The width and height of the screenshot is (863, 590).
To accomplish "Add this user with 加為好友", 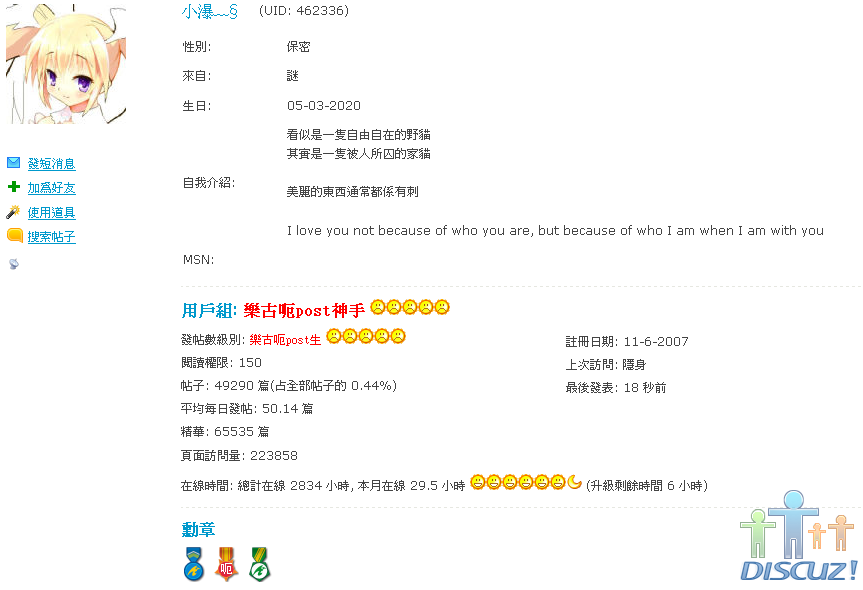I will (x=51, y=188).
